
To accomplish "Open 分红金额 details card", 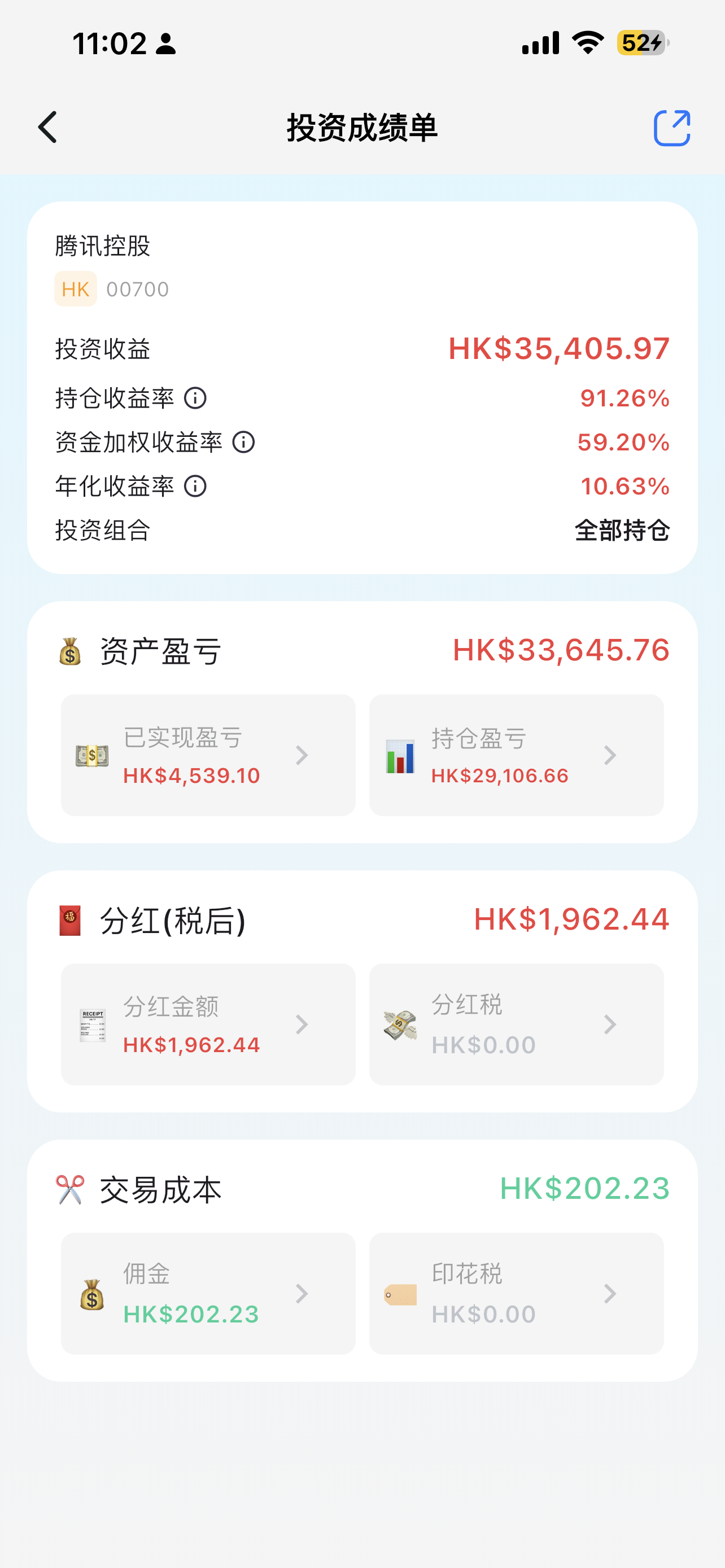I will [x=208, y=1024].
